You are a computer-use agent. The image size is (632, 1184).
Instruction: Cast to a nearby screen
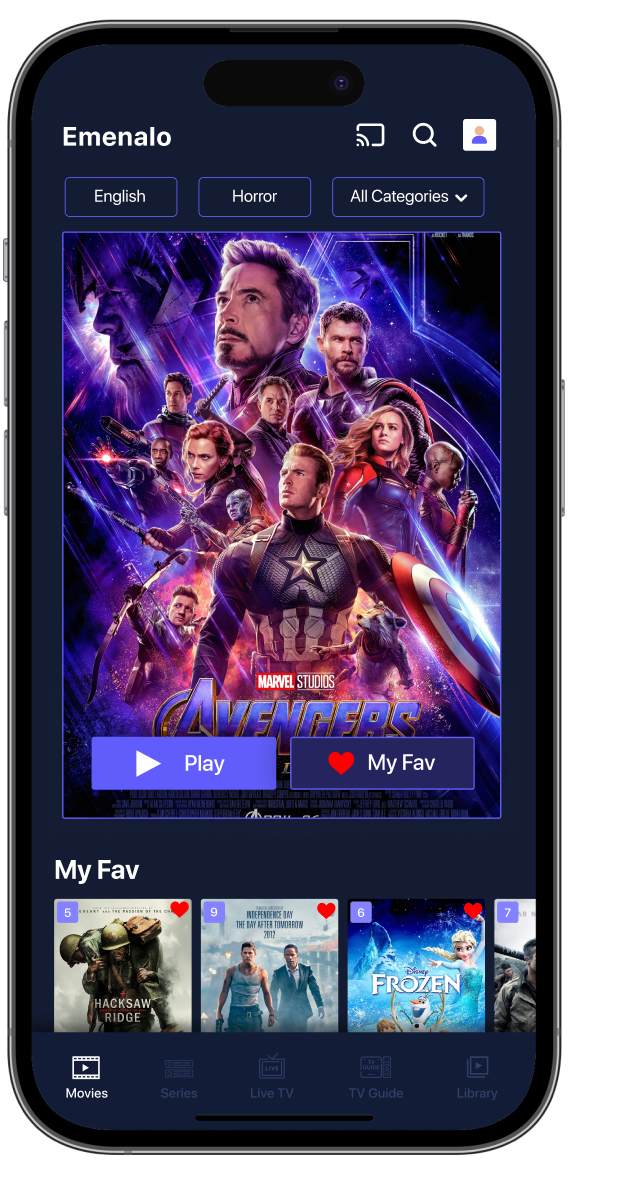click(370, 135)
